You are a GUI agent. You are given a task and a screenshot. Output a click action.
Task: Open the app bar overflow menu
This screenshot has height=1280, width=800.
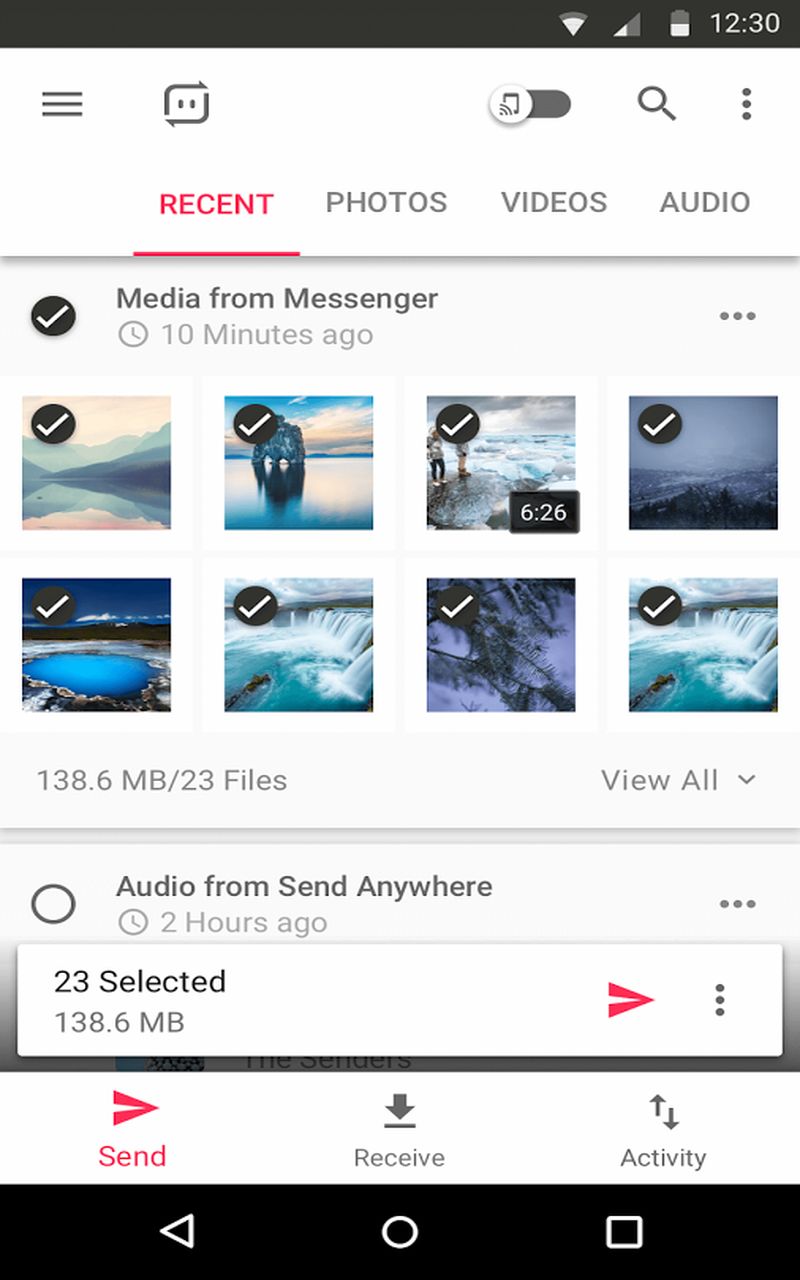point(746,104)
